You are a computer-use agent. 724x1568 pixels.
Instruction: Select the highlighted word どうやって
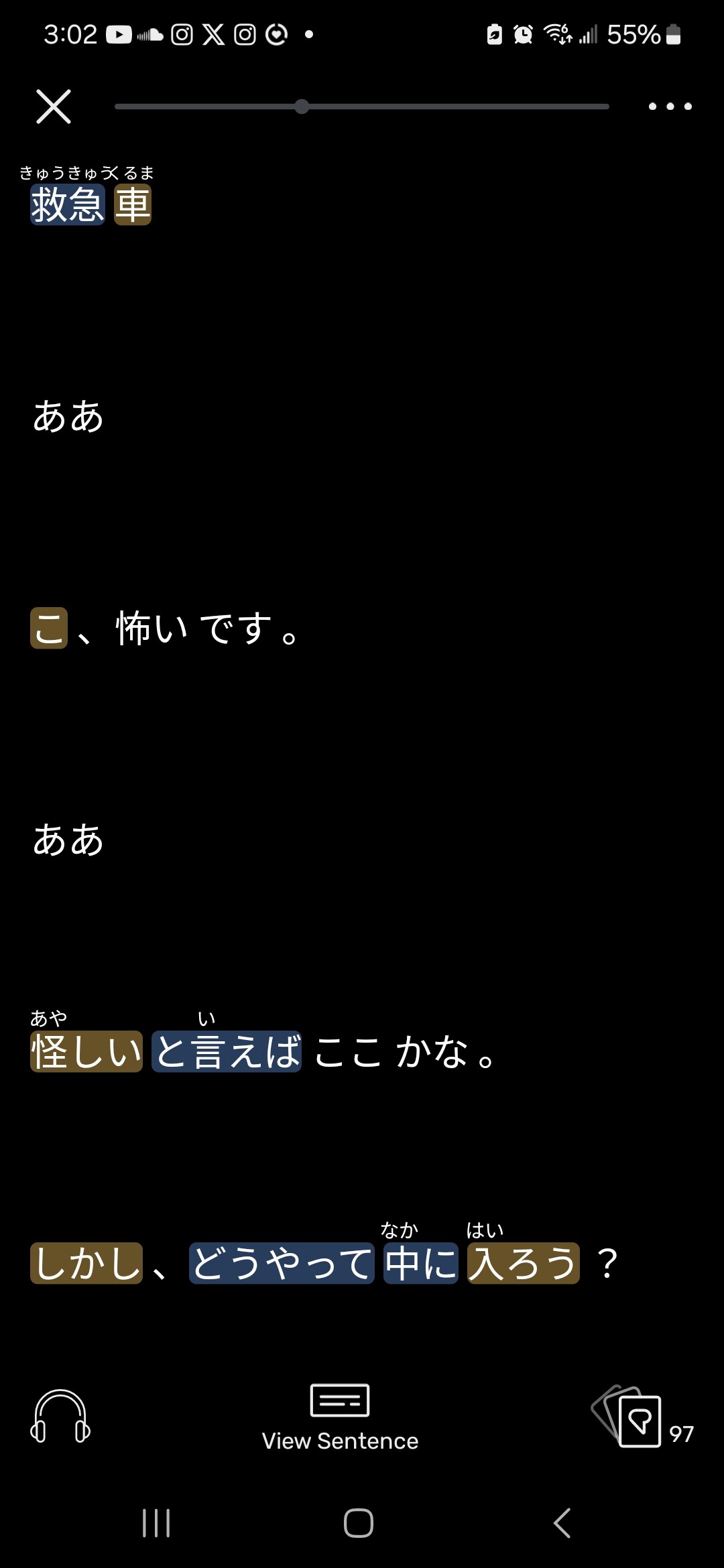click(x=282, y=1263)
